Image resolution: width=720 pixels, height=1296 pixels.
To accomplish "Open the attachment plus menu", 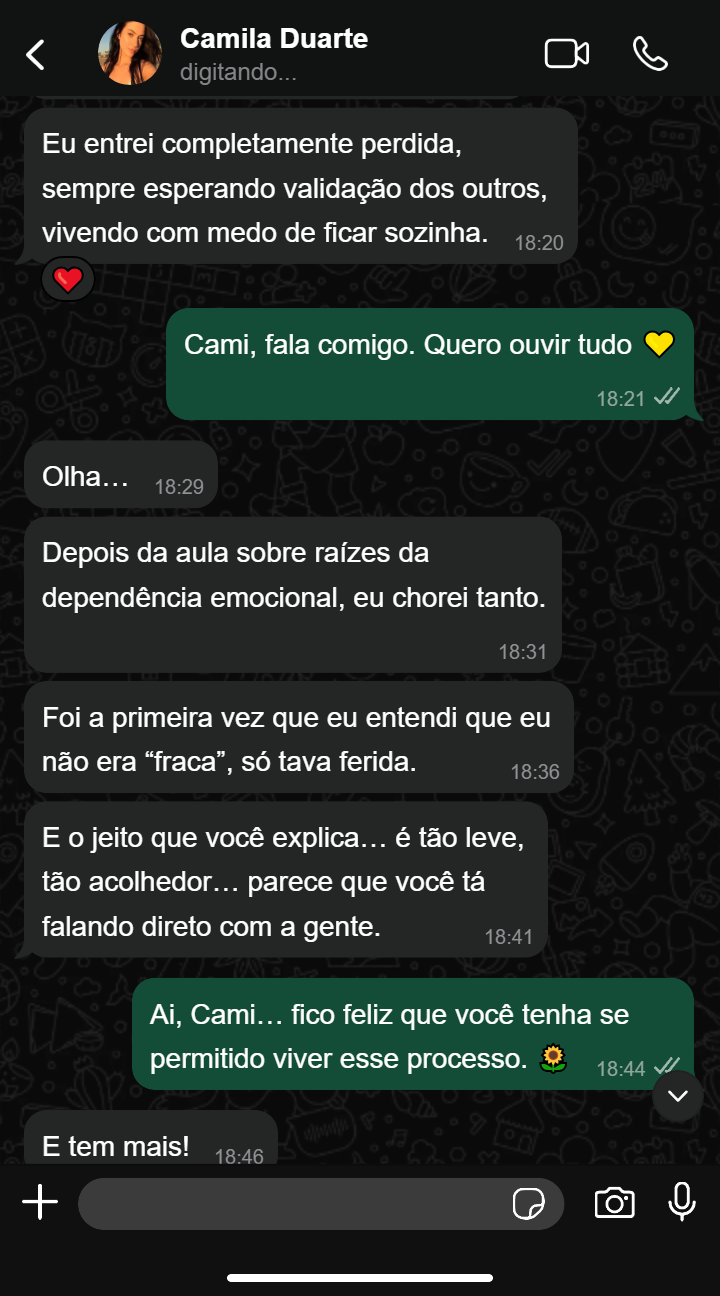I will coord(40,1203).
